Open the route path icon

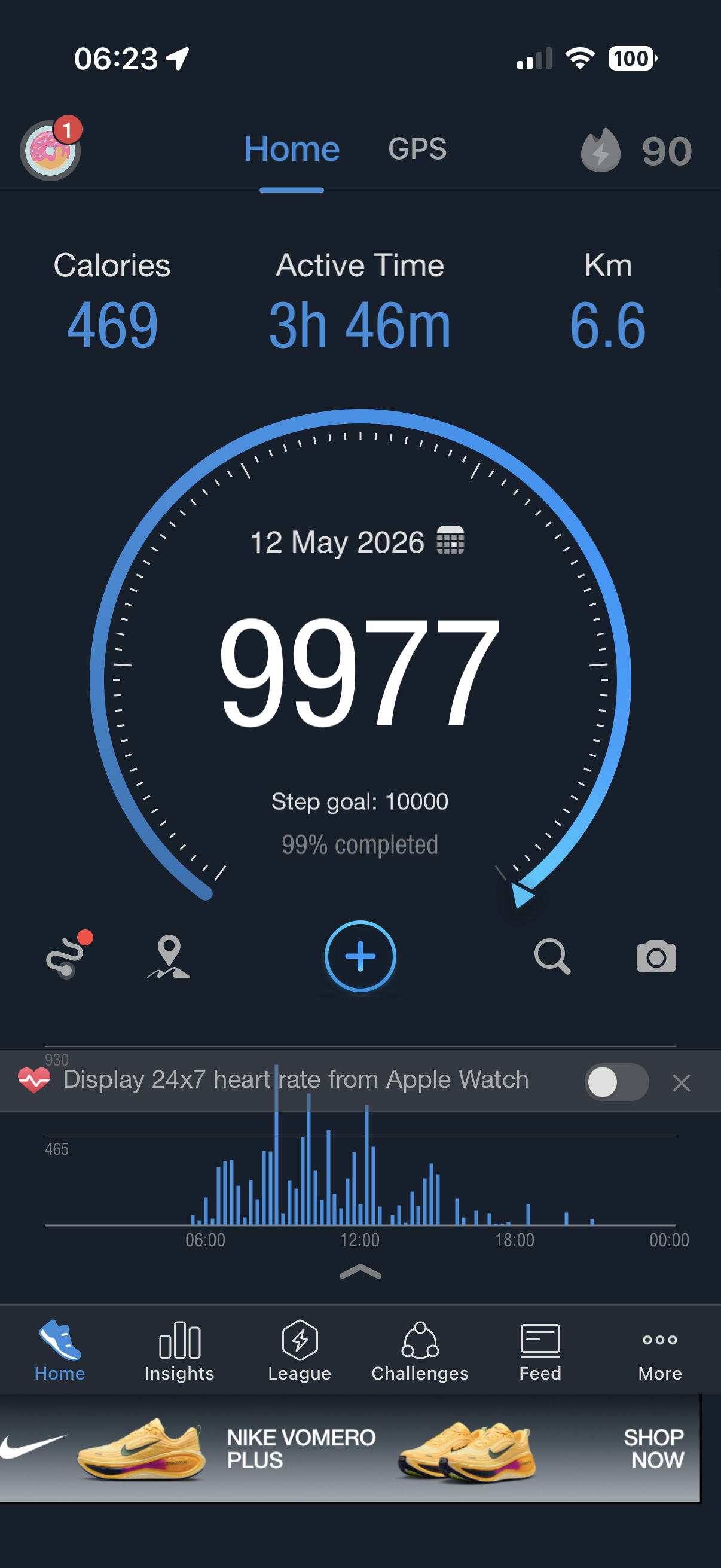pos(67,956)
